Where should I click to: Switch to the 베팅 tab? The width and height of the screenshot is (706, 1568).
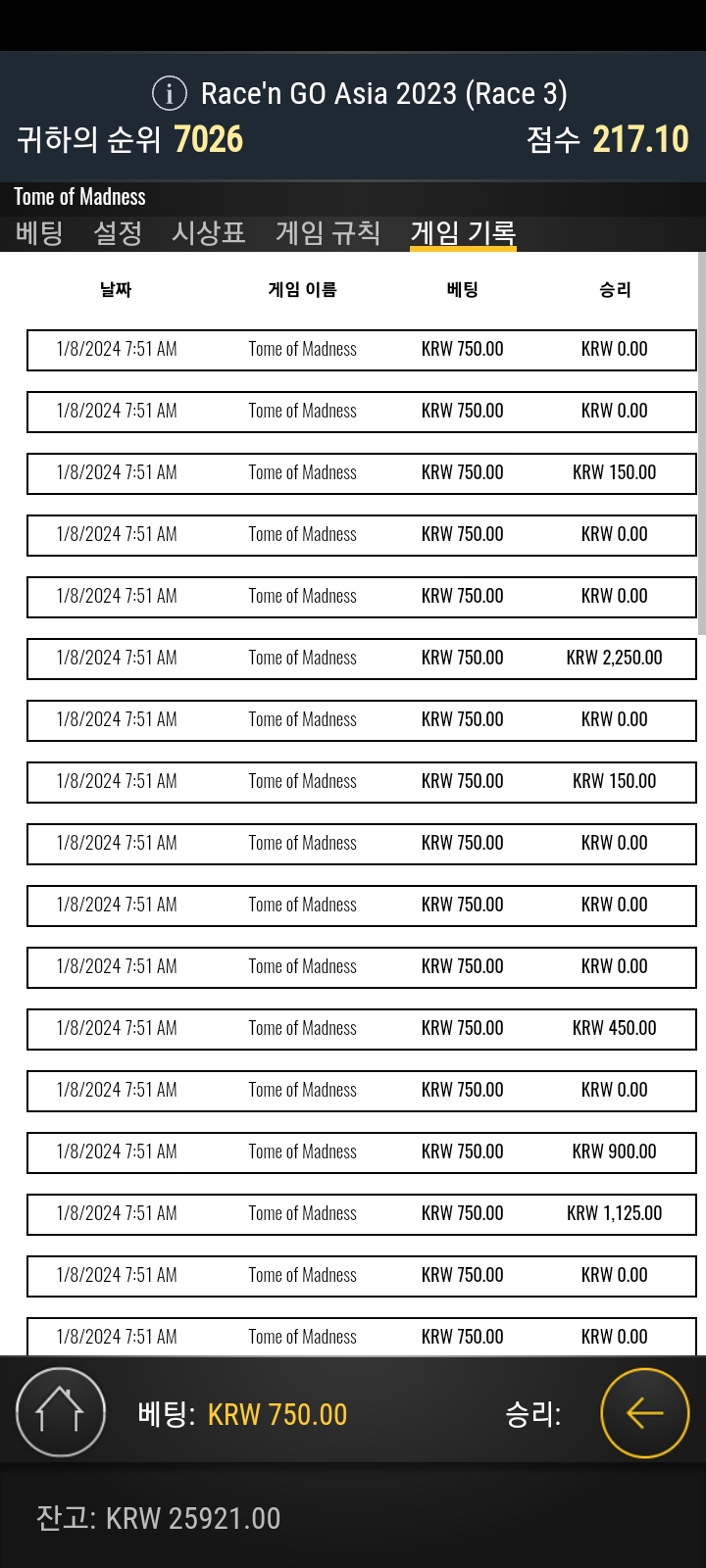[39, 233]
